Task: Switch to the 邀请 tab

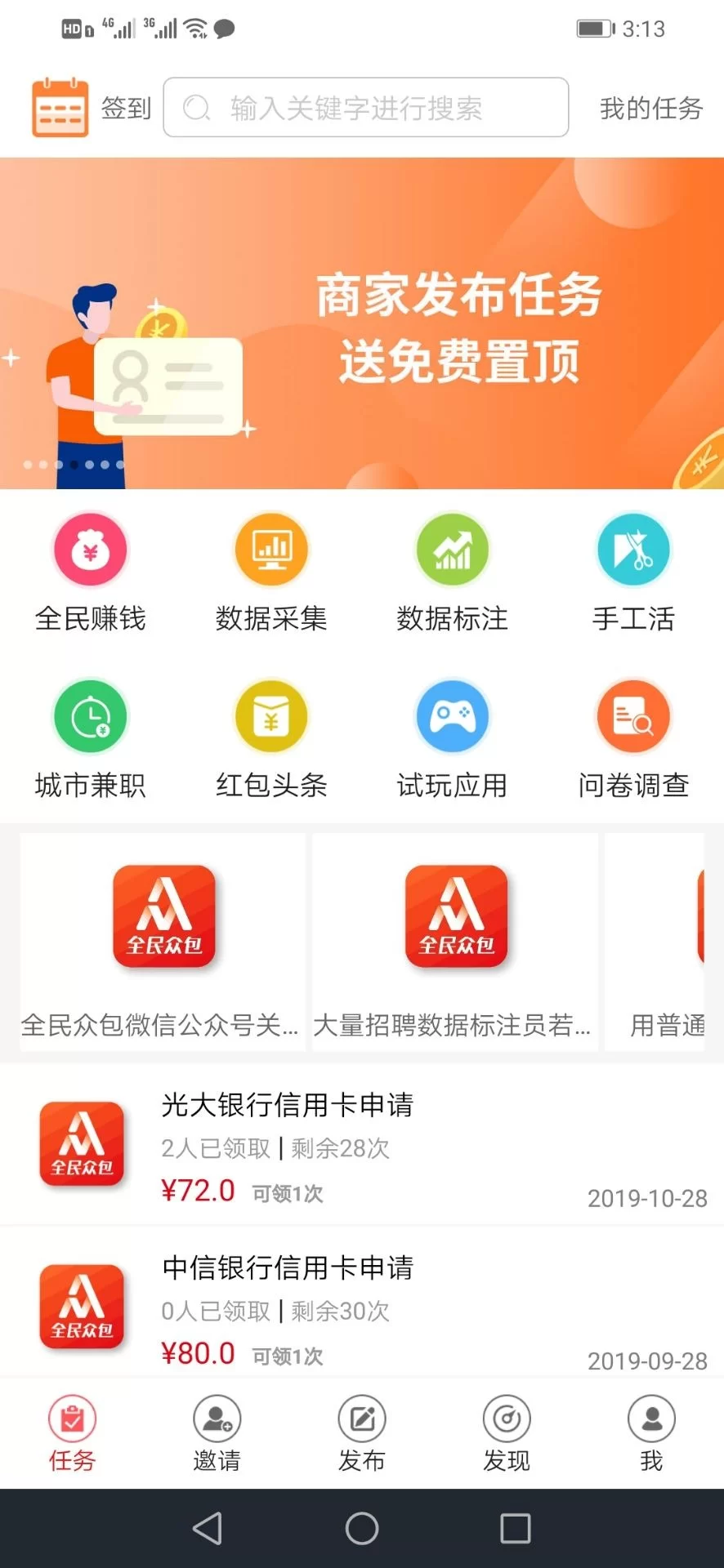Action: [217, 1434]
